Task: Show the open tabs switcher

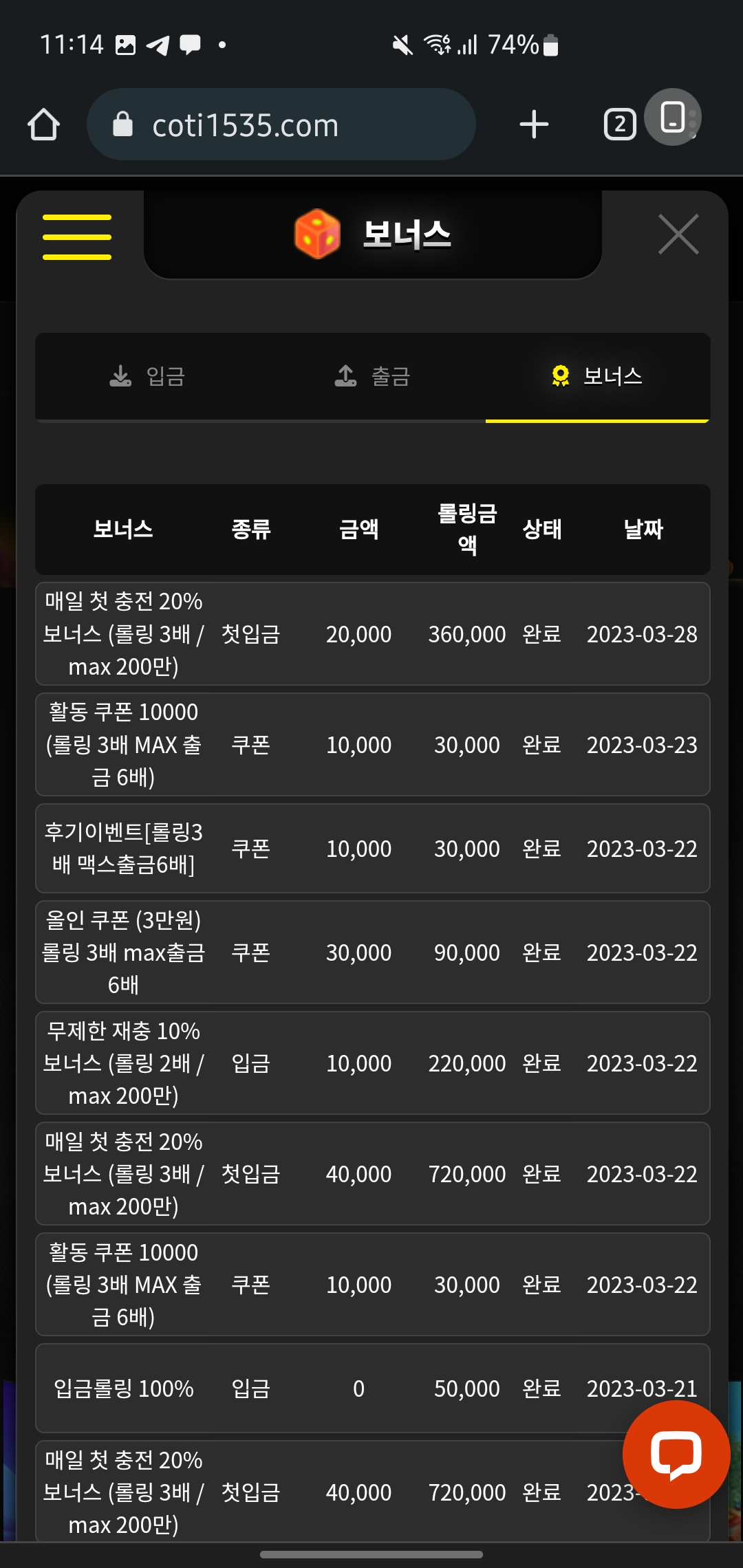Action: (x=619, y=125)
